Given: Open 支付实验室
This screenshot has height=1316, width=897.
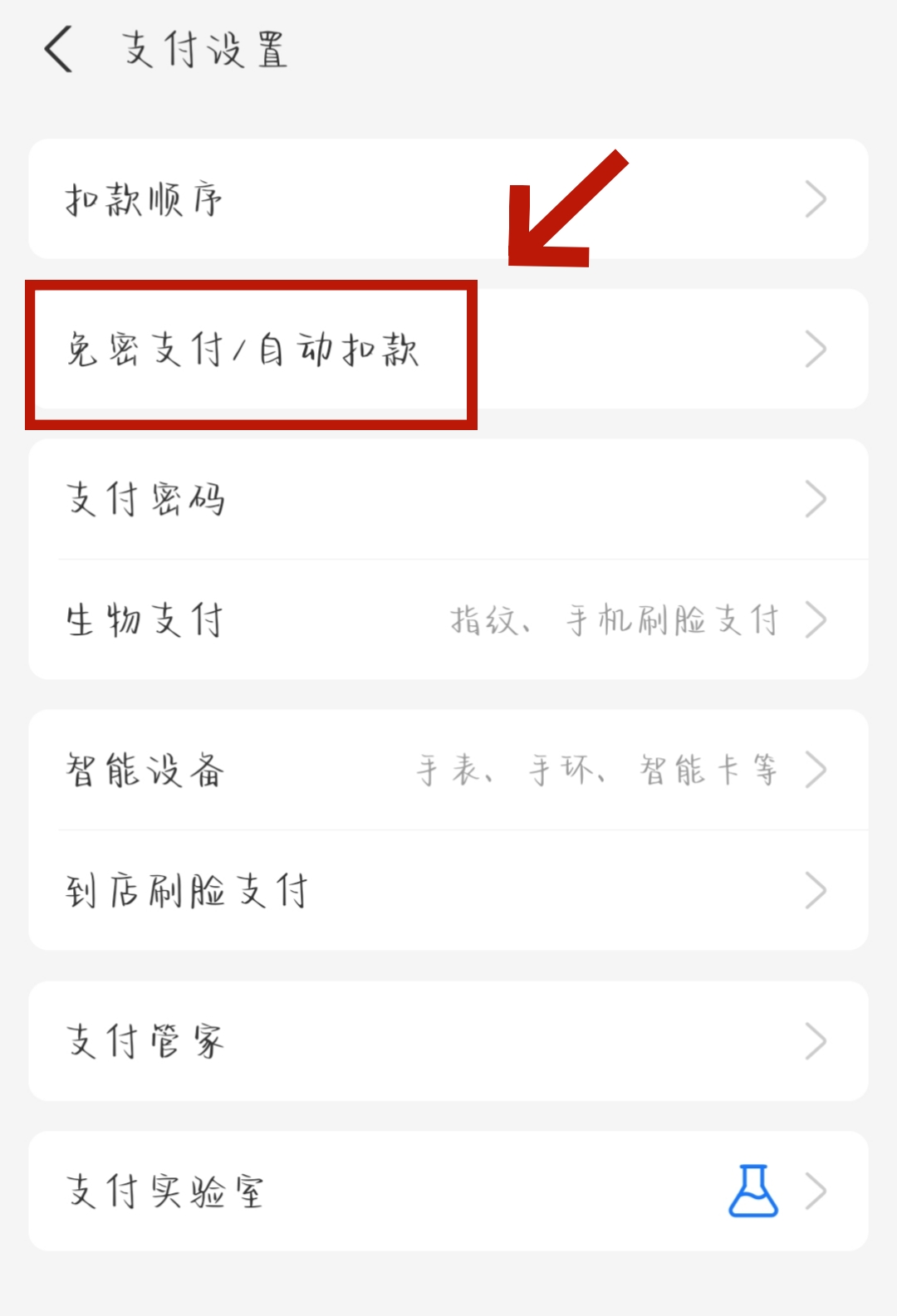Looking at the screenshot, I should pos(448,1191).
